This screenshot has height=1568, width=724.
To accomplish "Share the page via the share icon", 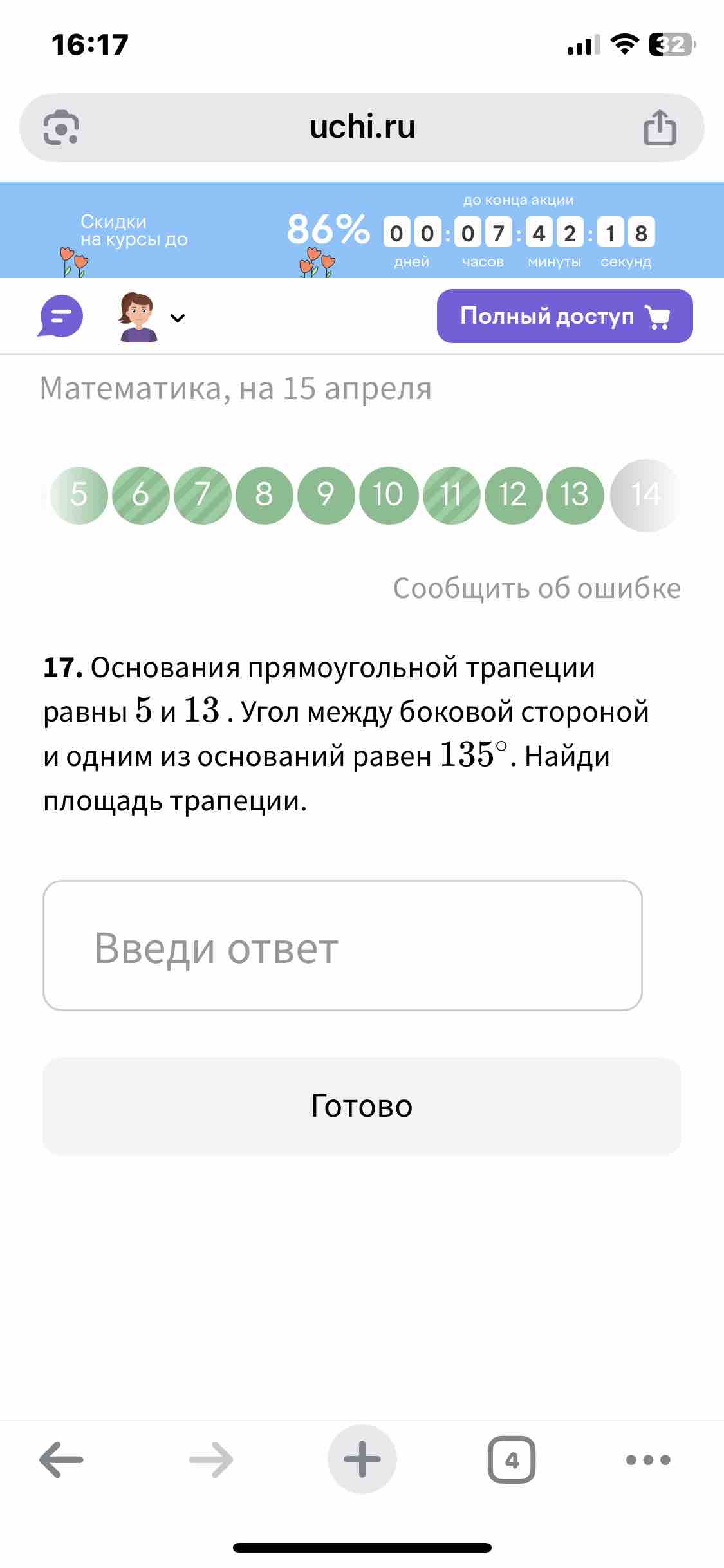I will coord(660,127).
